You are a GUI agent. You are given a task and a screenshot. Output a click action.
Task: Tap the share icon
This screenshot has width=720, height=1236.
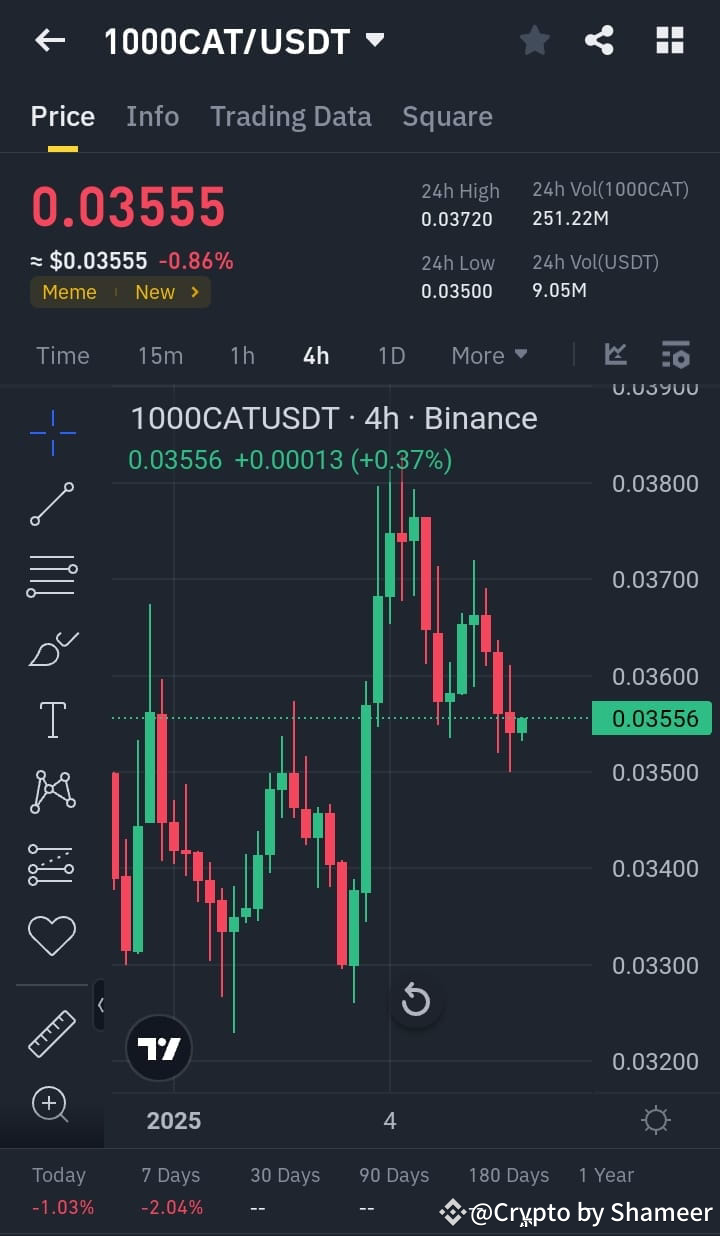coord(599,40)
